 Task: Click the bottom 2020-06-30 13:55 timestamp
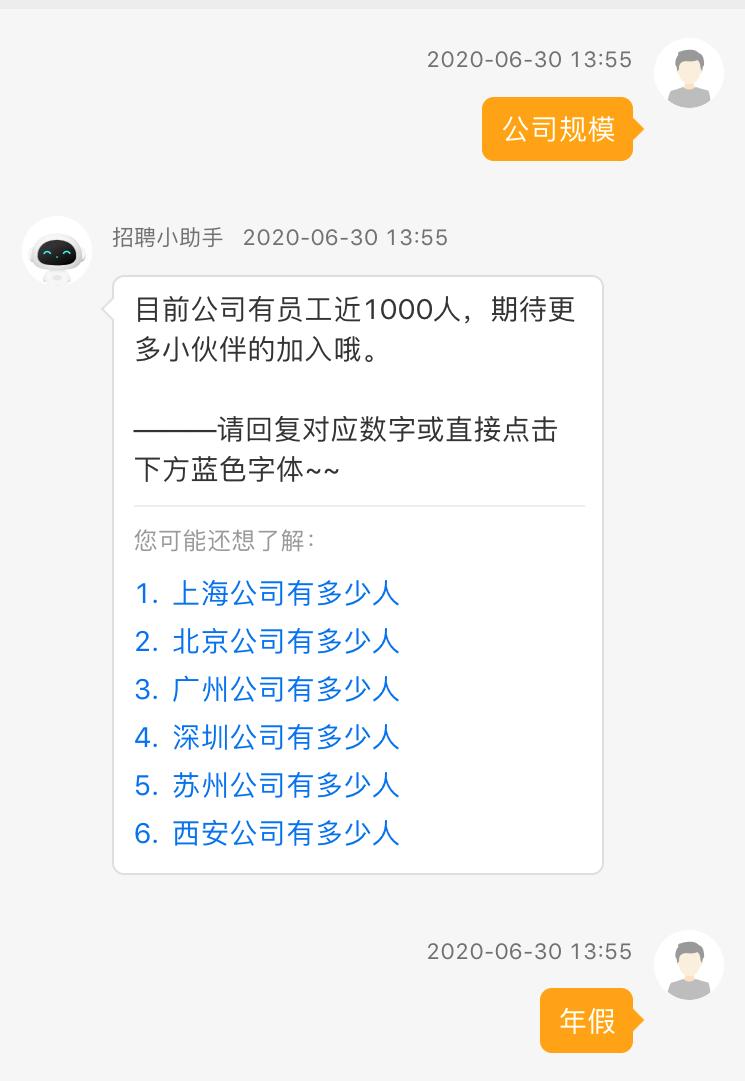528,950
